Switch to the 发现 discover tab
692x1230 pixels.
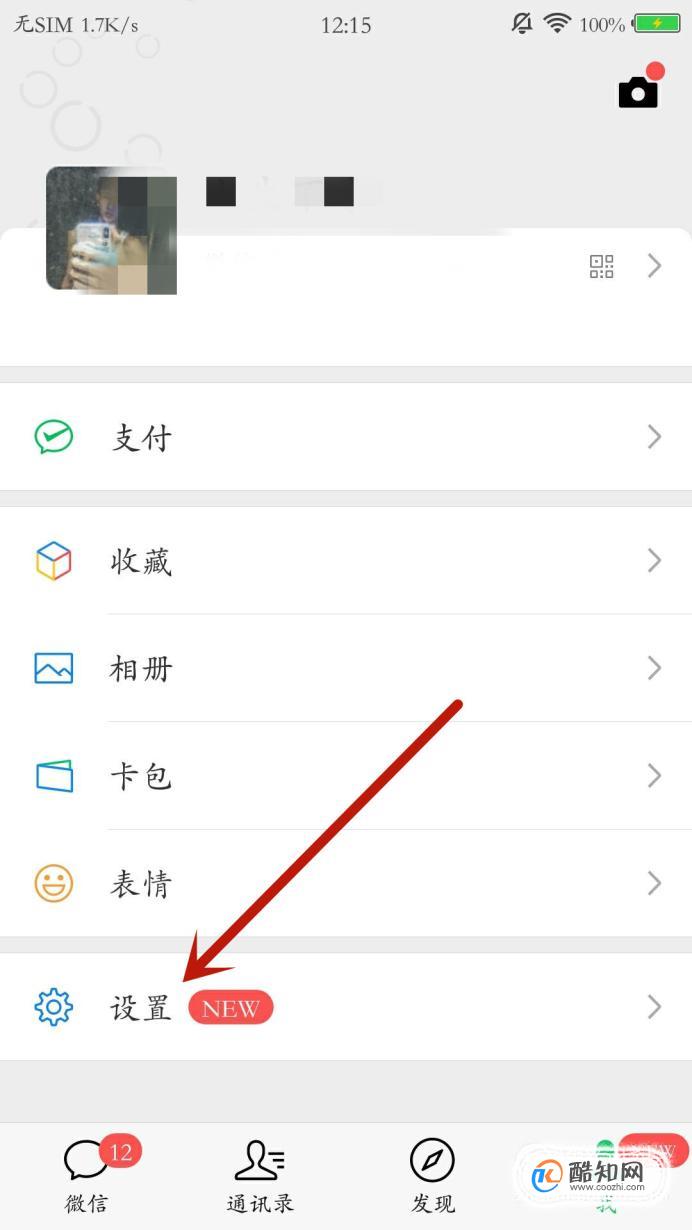point(432,1176)
